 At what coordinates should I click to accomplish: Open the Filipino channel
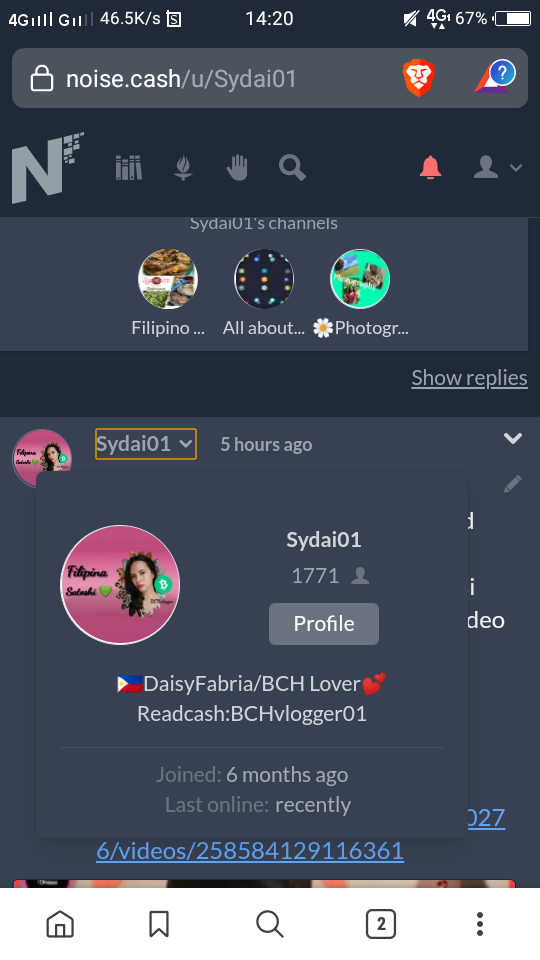168,293
